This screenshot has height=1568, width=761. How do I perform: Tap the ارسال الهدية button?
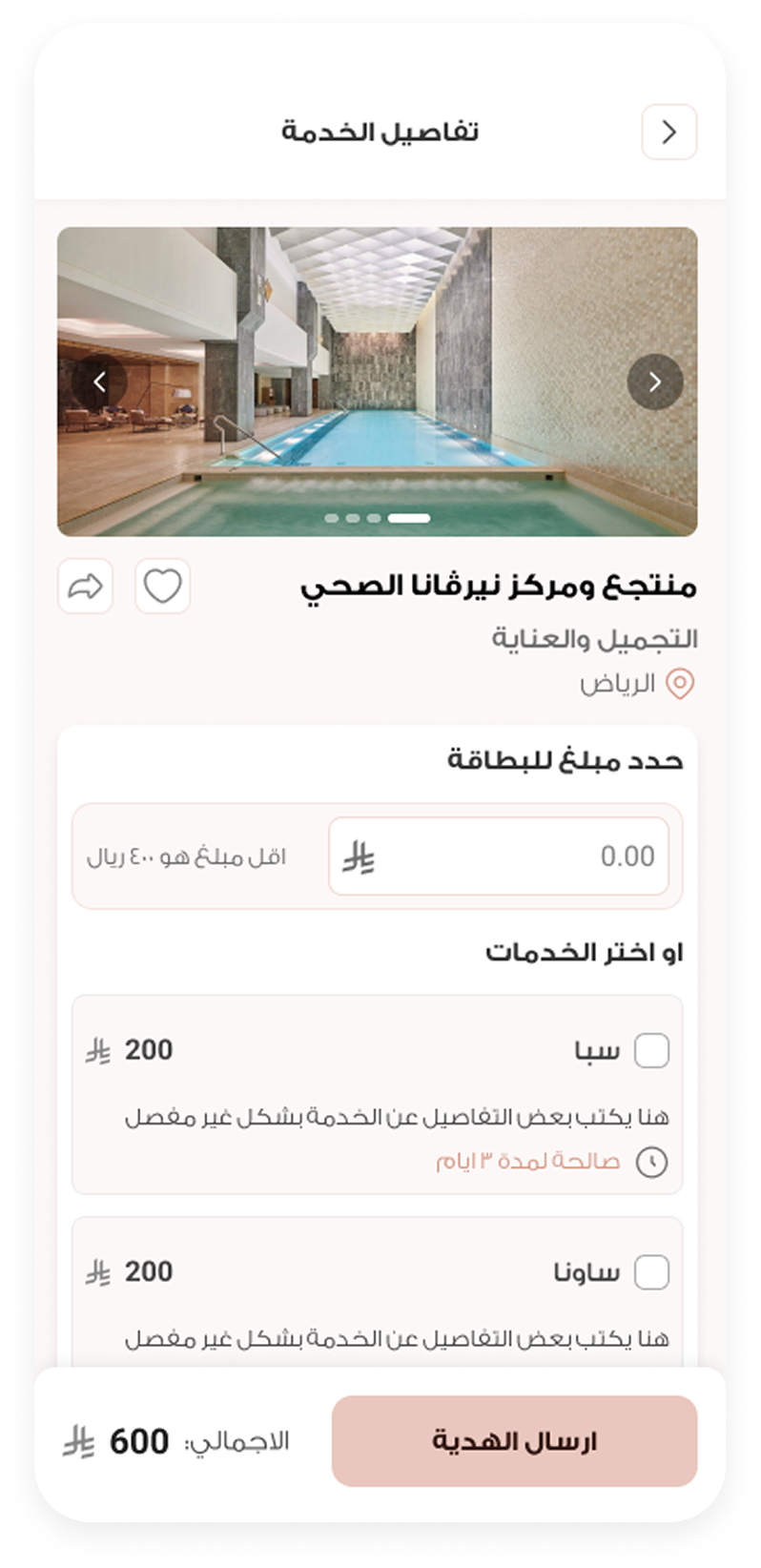click(x=514, y=1441)
